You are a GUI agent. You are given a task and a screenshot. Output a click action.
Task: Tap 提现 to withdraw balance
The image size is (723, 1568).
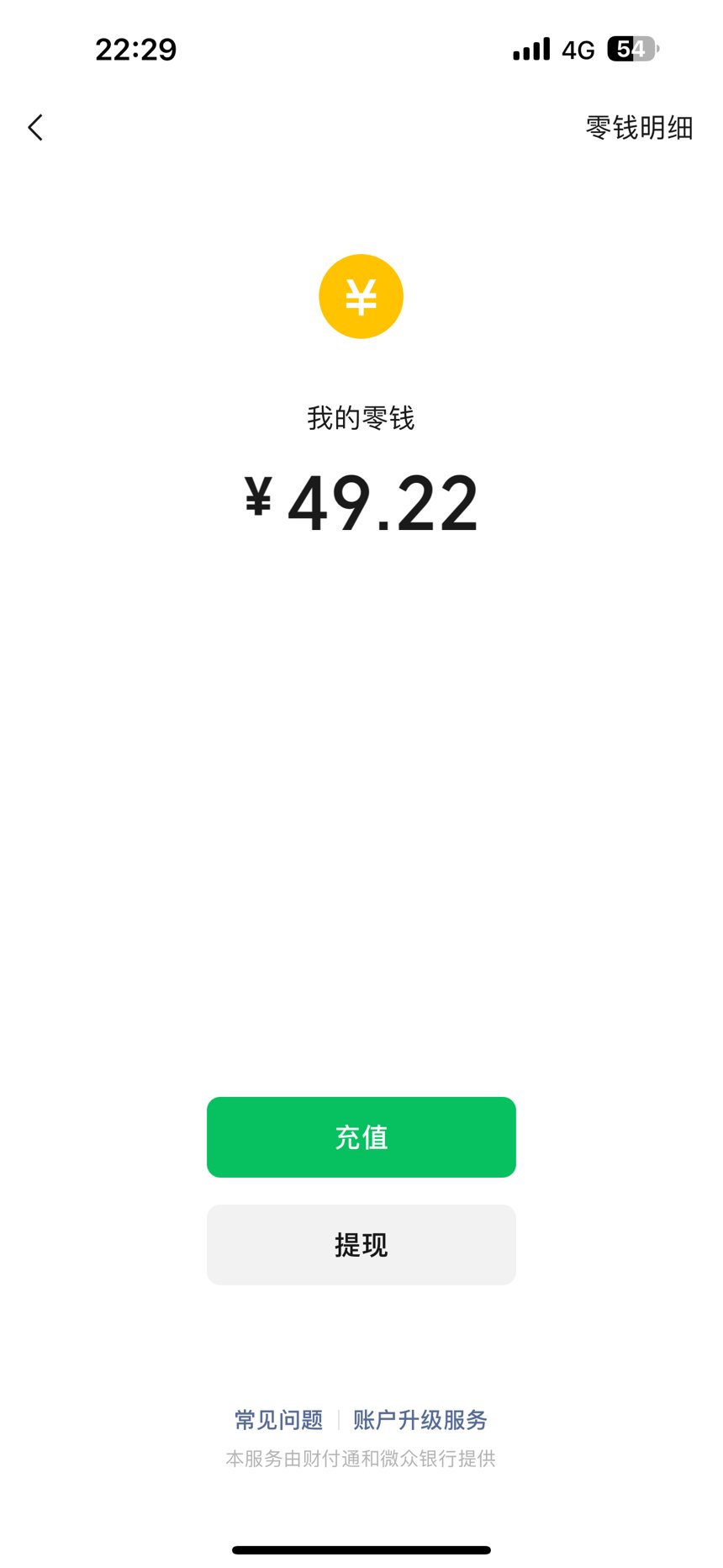point(361,1245)
